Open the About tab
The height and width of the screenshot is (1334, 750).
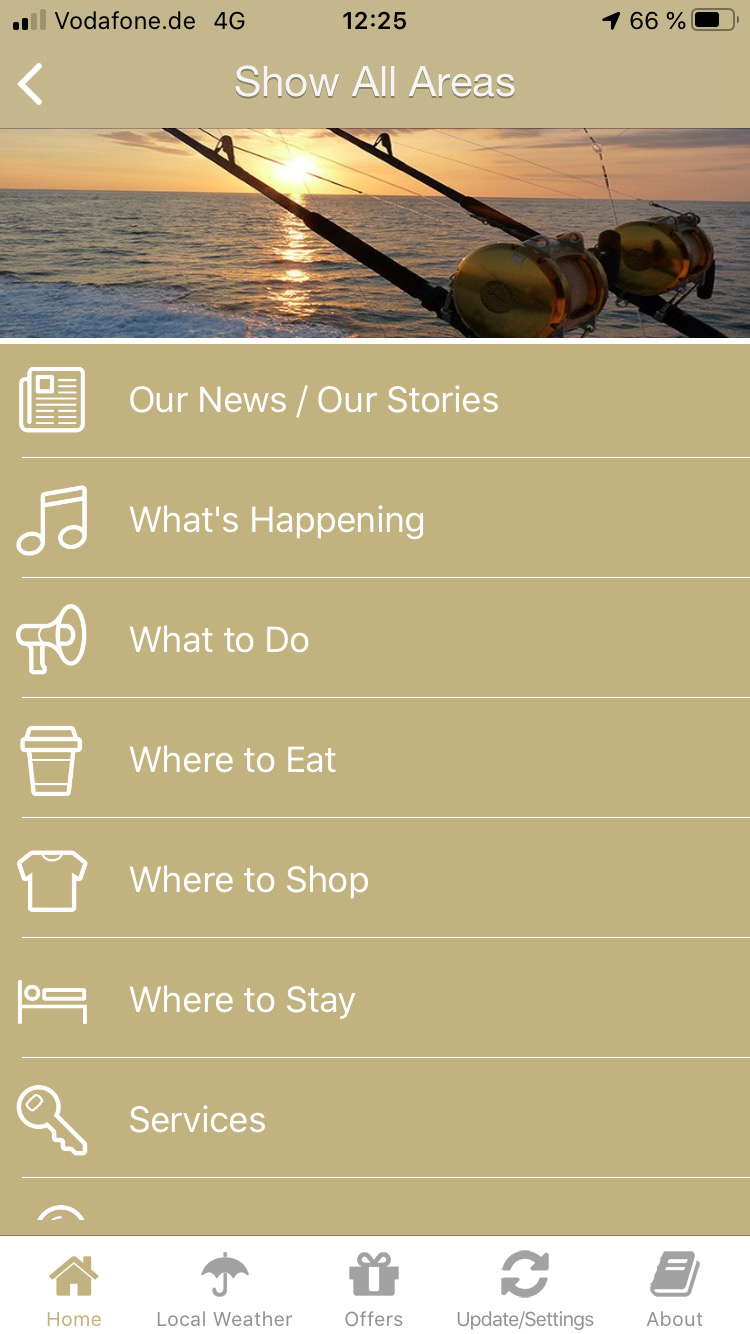(675, 1290)
